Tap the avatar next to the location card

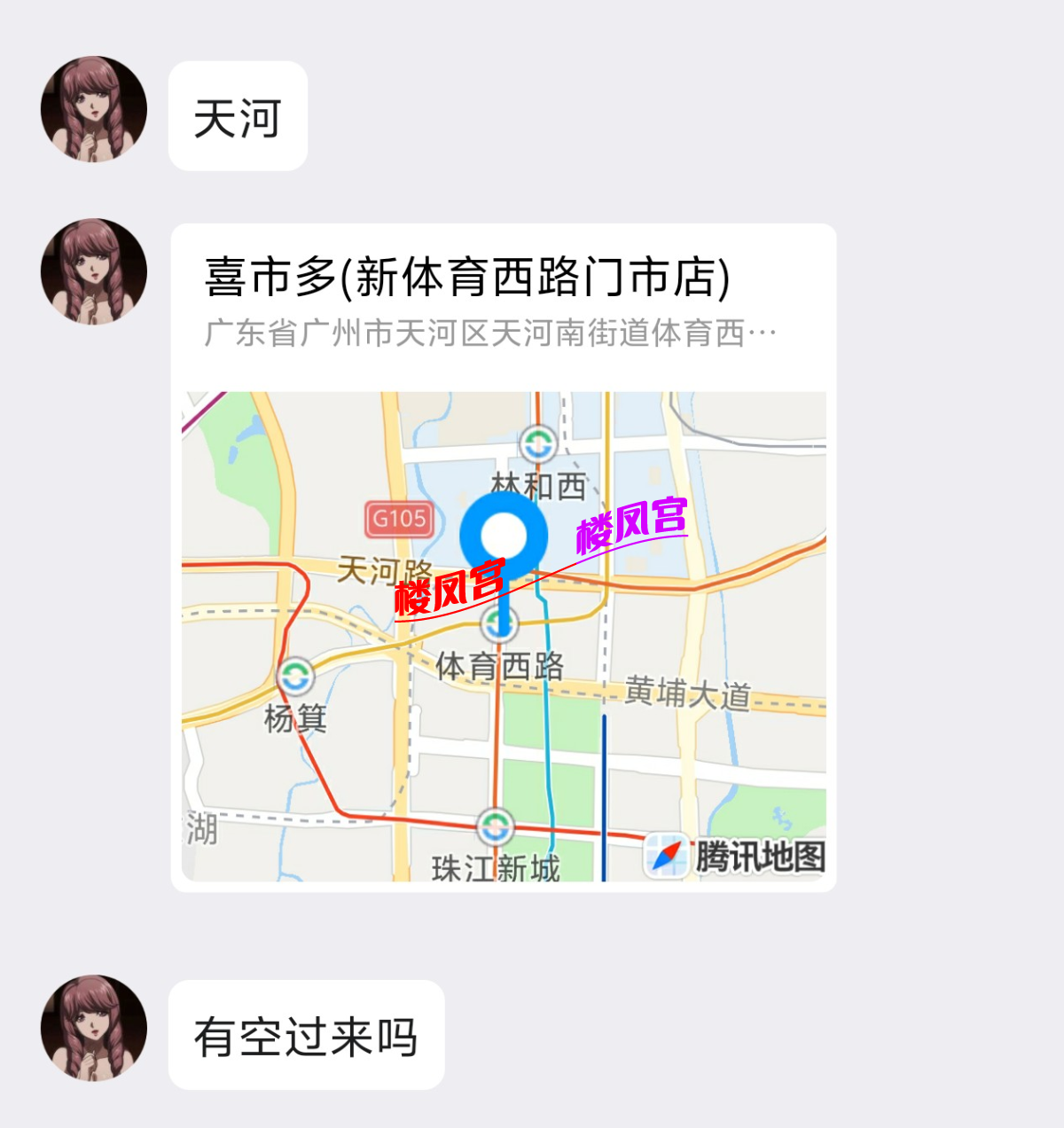pyautogui.click(x=94, y=271)
